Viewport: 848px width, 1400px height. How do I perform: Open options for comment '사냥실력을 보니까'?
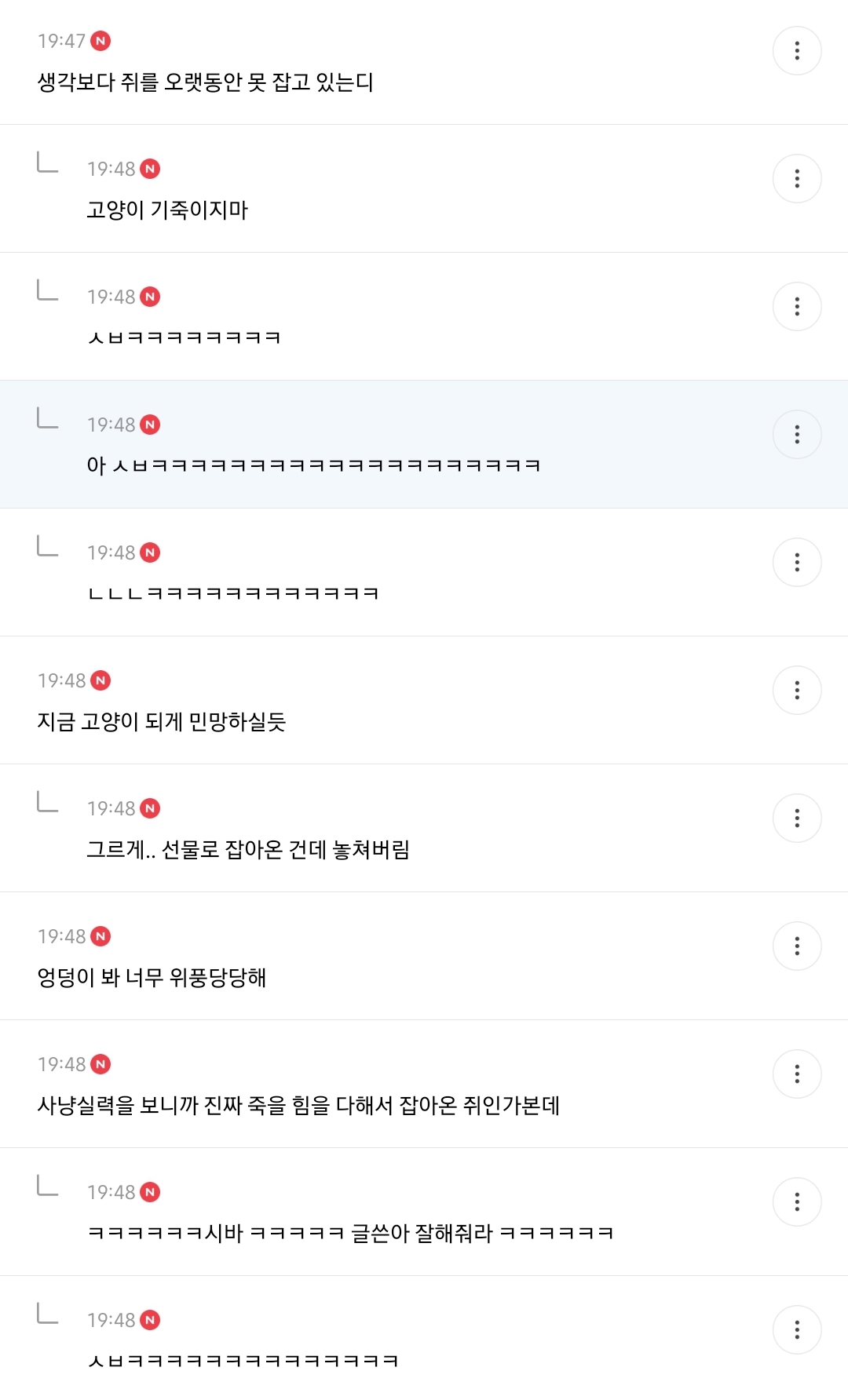(797, 1074)
